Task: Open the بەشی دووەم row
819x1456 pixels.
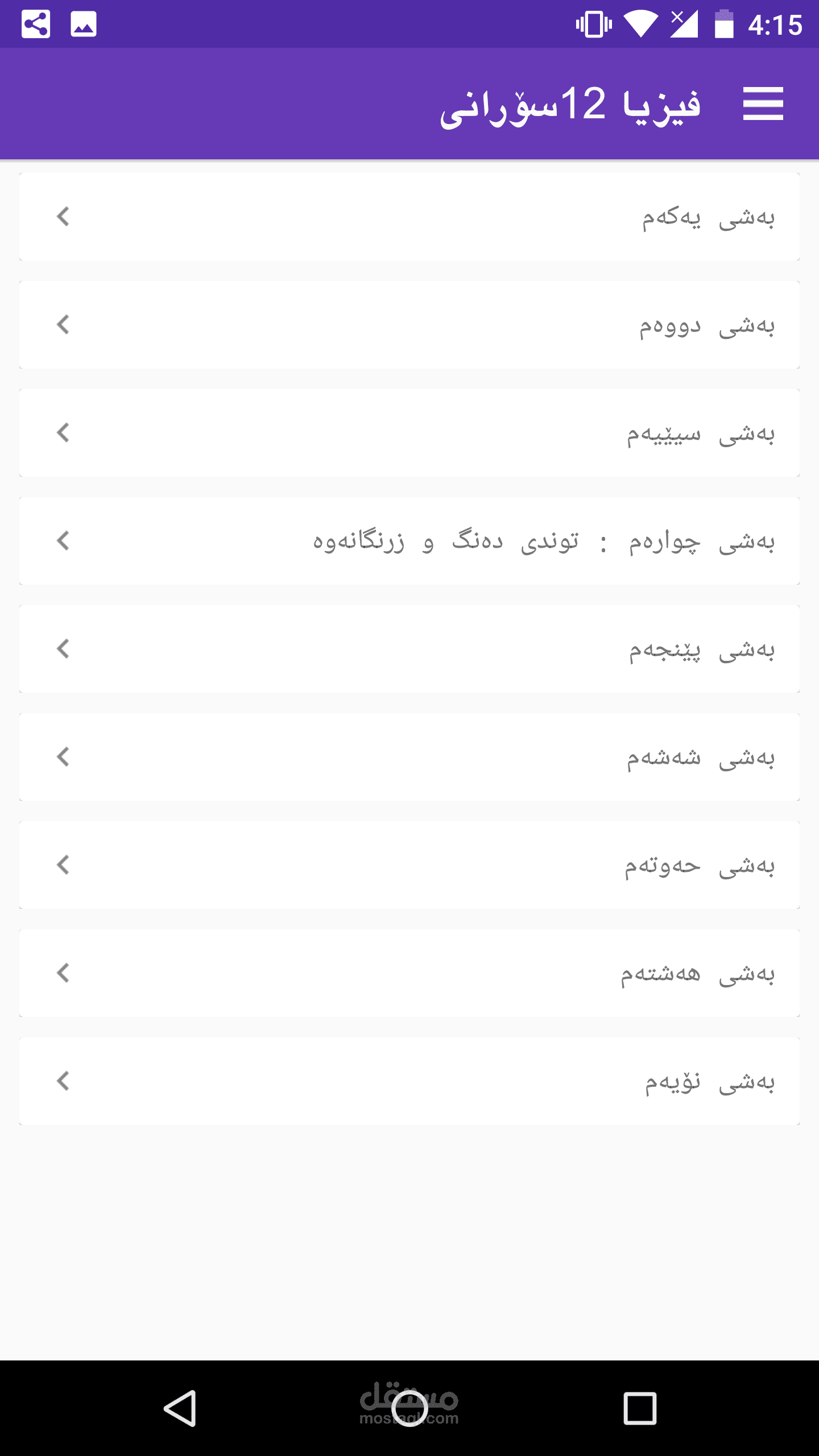Action: [x=409, y=325]
